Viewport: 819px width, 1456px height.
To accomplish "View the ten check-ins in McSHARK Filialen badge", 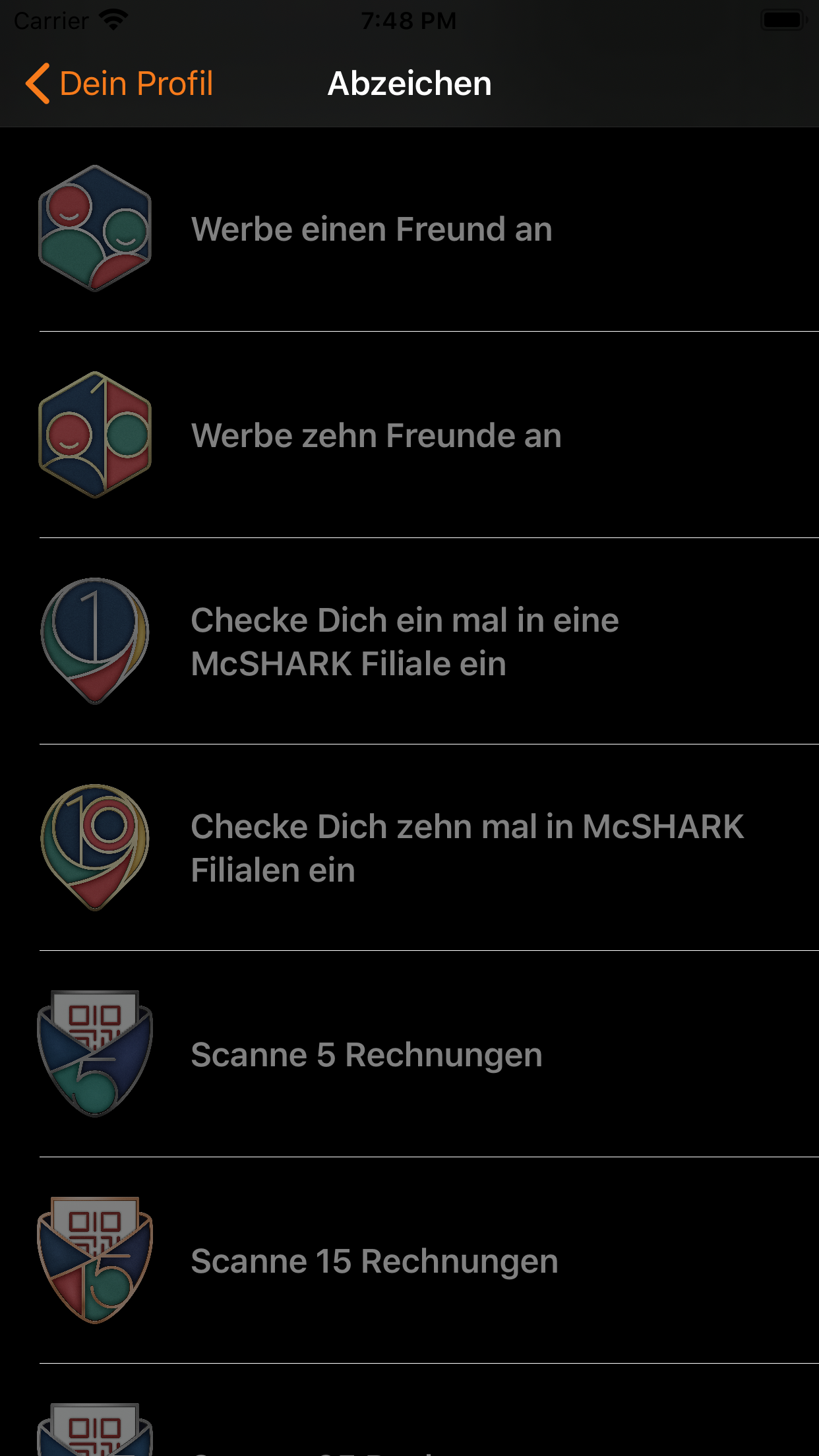I will click(409, 848).
